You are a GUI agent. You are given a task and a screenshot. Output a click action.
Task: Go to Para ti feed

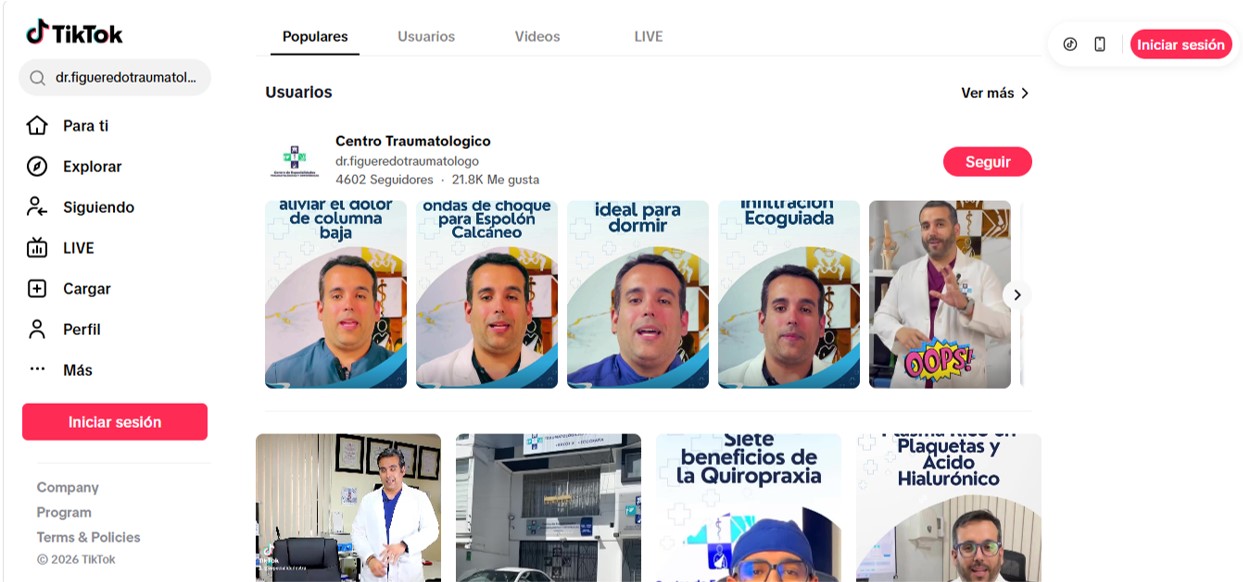pos(85,126)
